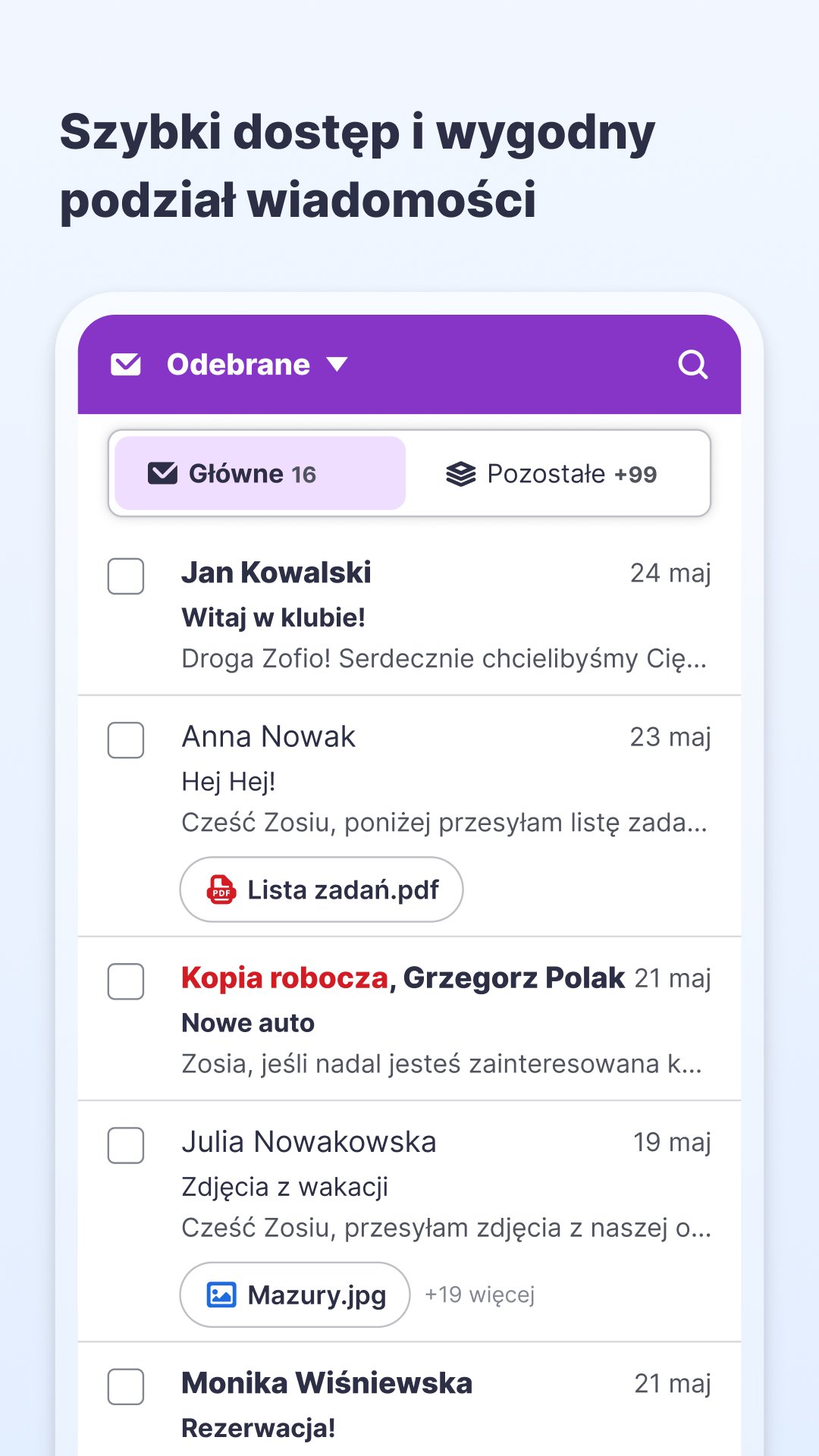Click the PDF icon on Lista zadań attachment
819x1456 pixels.
click(x=219, y=890)
